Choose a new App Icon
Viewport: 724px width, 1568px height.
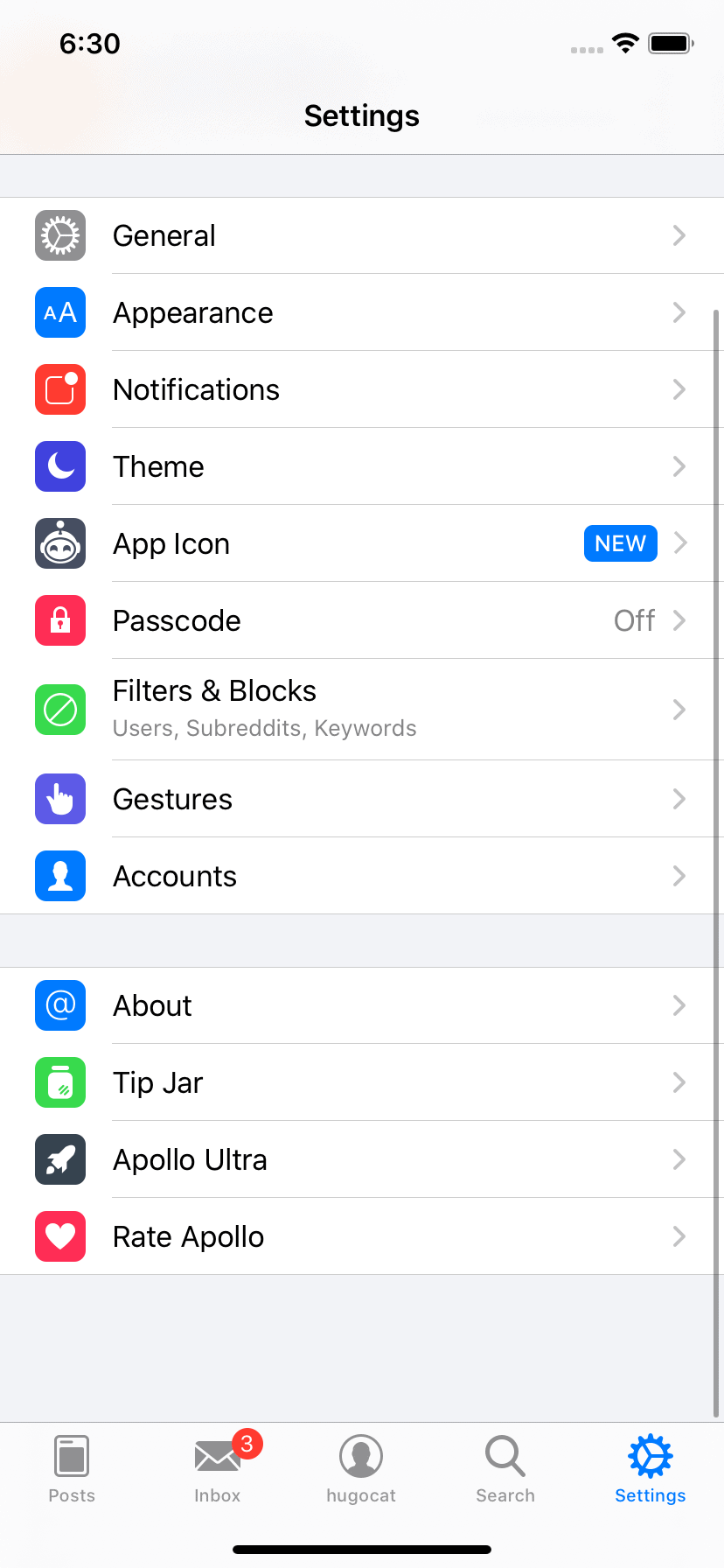coord(362,543)
